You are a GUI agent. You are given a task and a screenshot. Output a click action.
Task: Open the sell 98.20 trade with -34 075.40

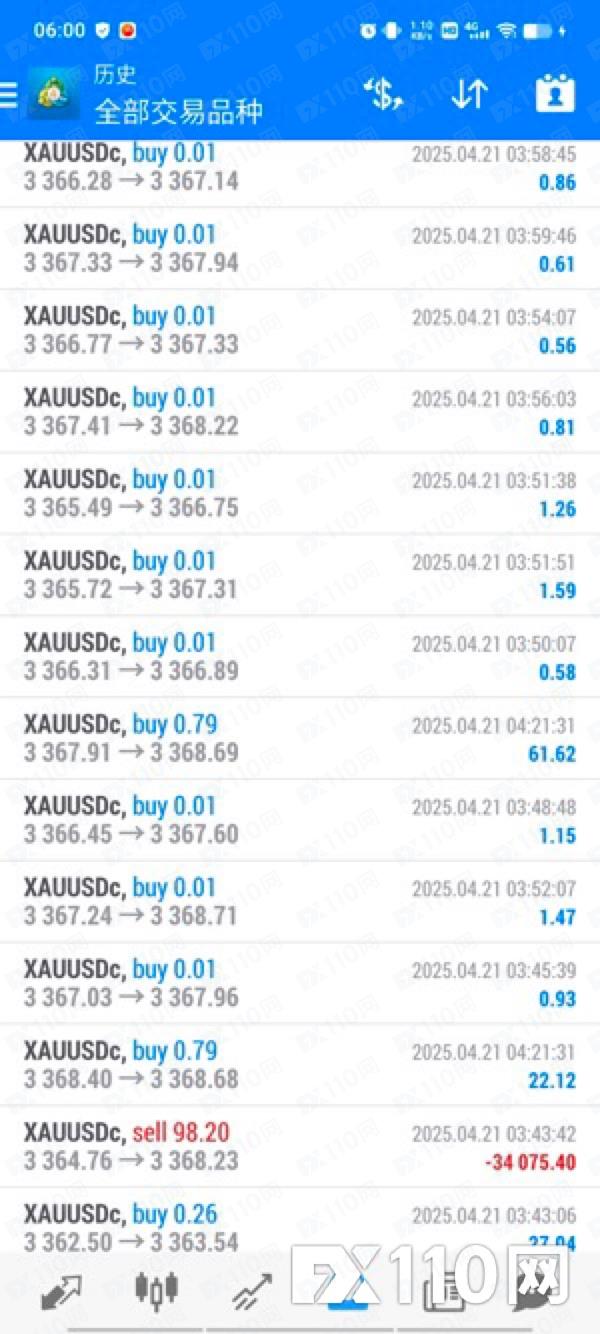coord(300,1146)
